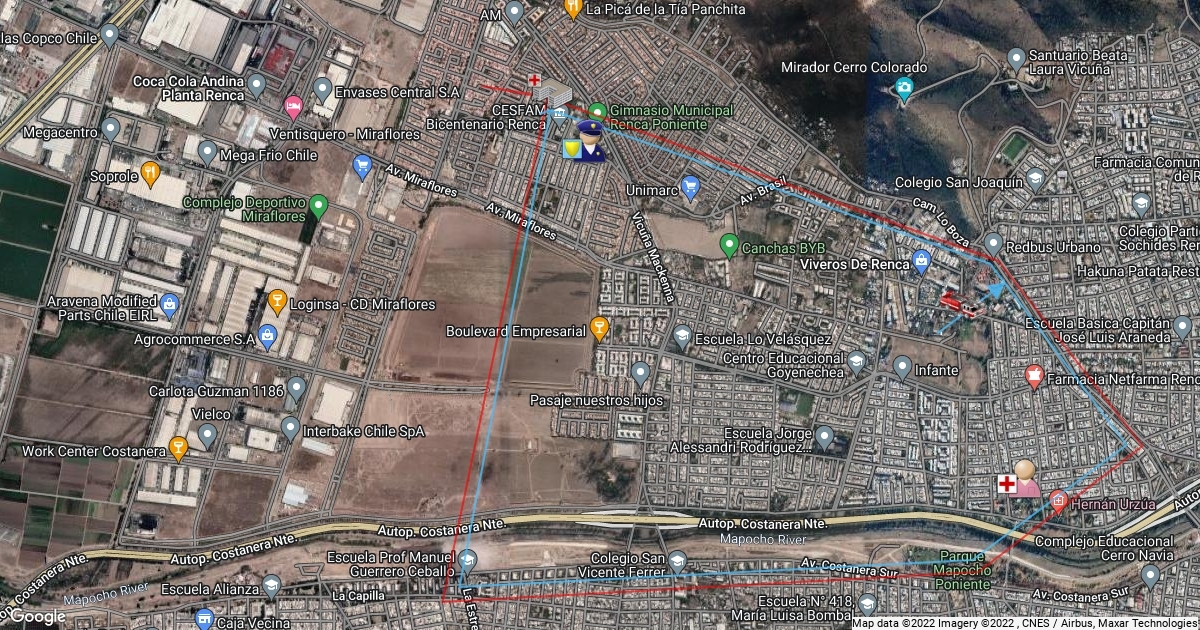Screen dimensions: 1200x630
Task: Open the Unimarc shopping pin
Action: point(690,186)
